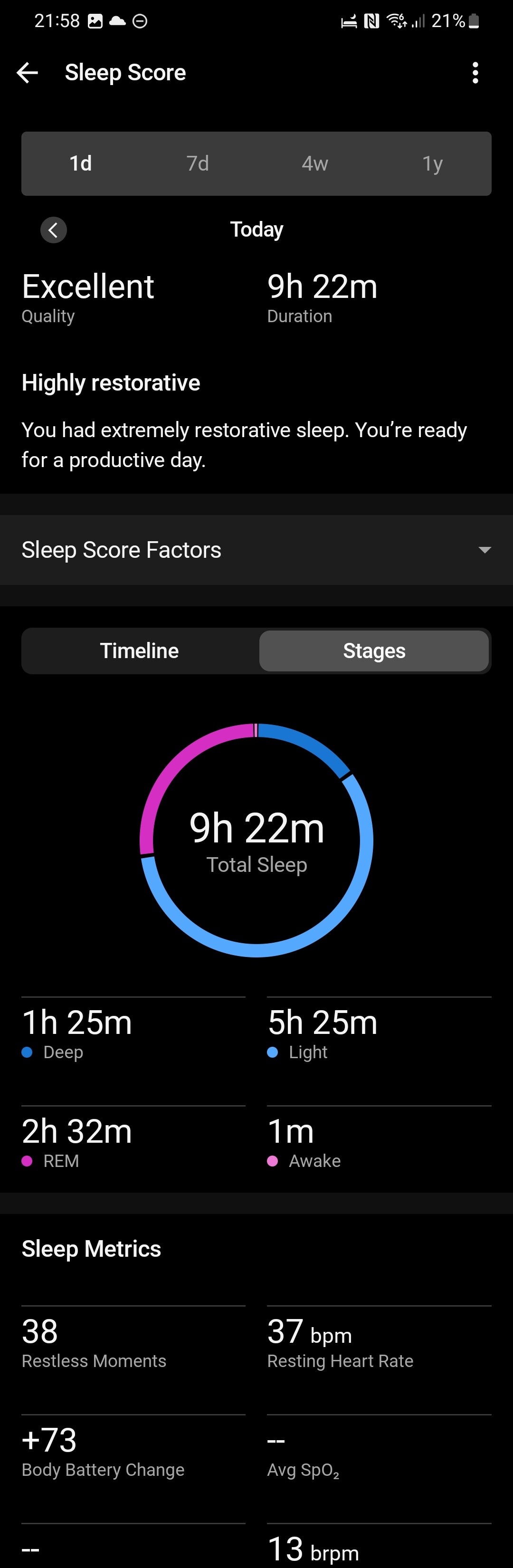Viewport: 513px width, 1568px height.
Task: Go back from Sleep Score
Action: (28, 73)
